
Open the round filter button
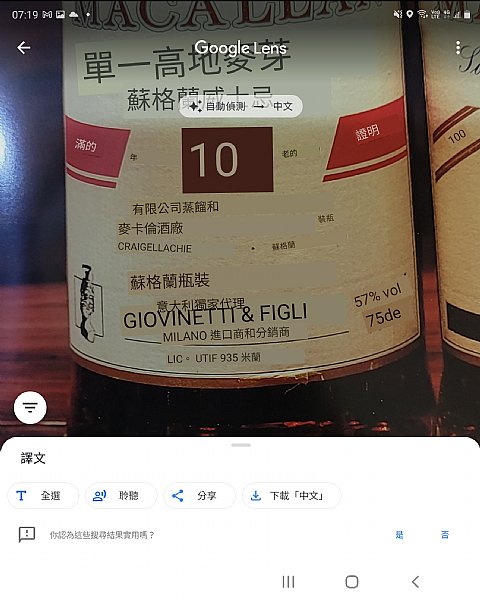point(30,408)
